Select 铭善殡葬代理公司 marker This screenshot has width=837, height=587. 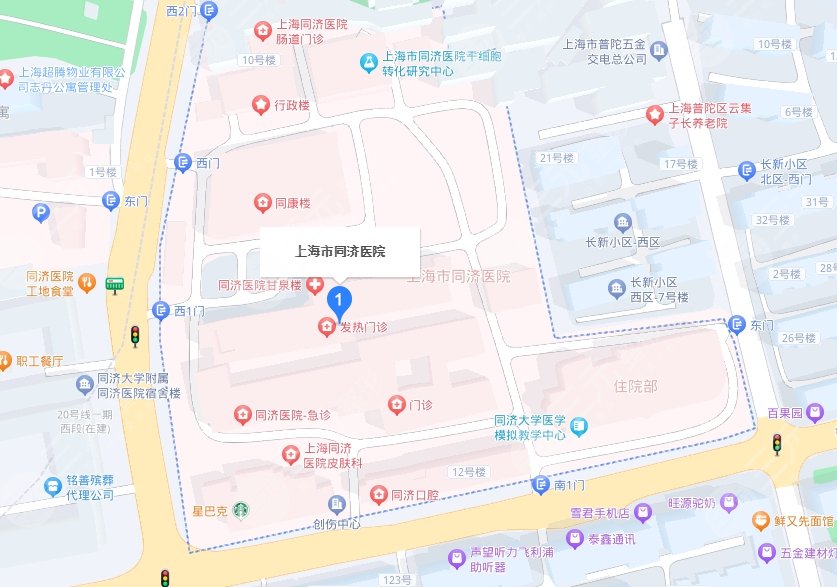pyautogui.click(x=53, y=487)
